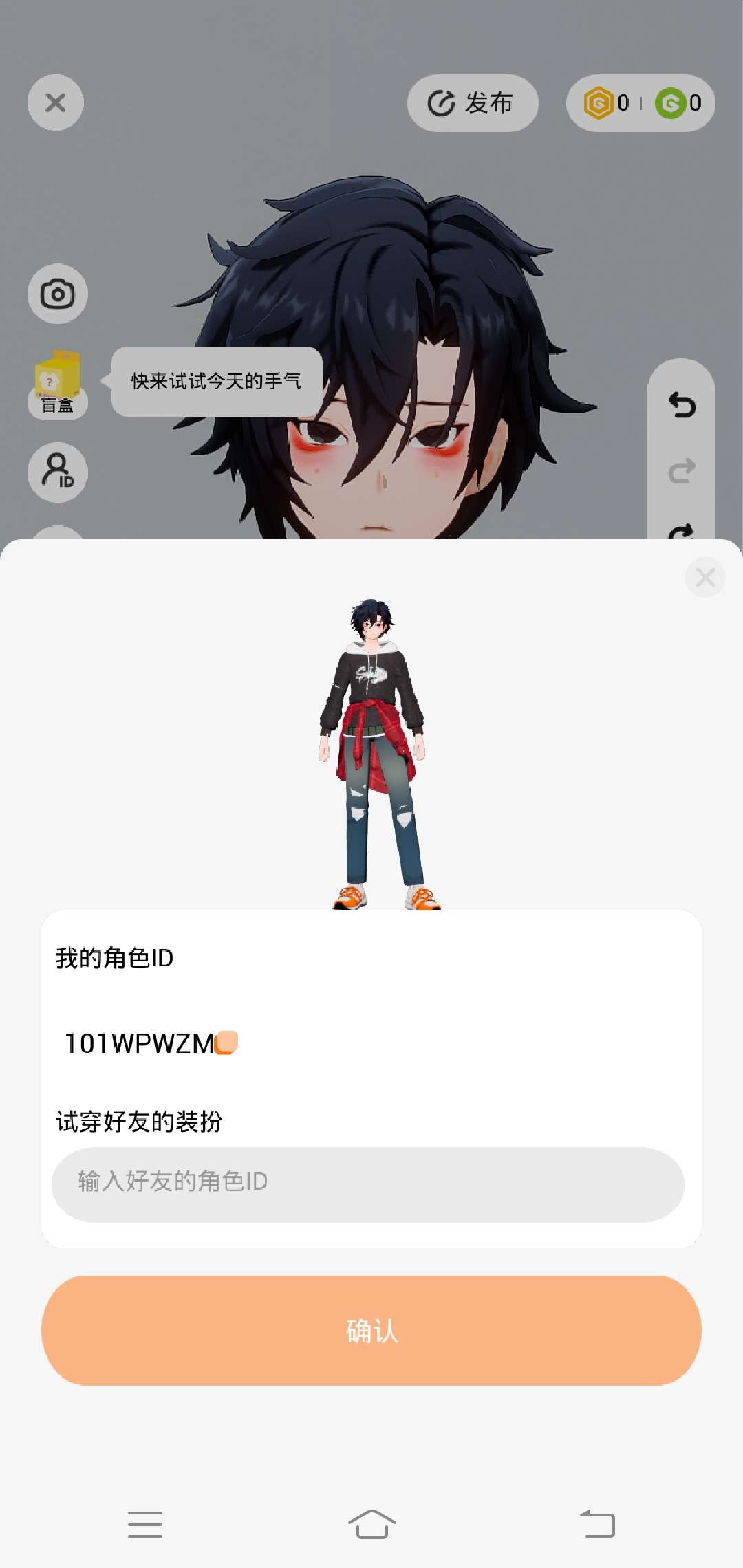Confirm with the 确认 button

(x=371, y=1330)
